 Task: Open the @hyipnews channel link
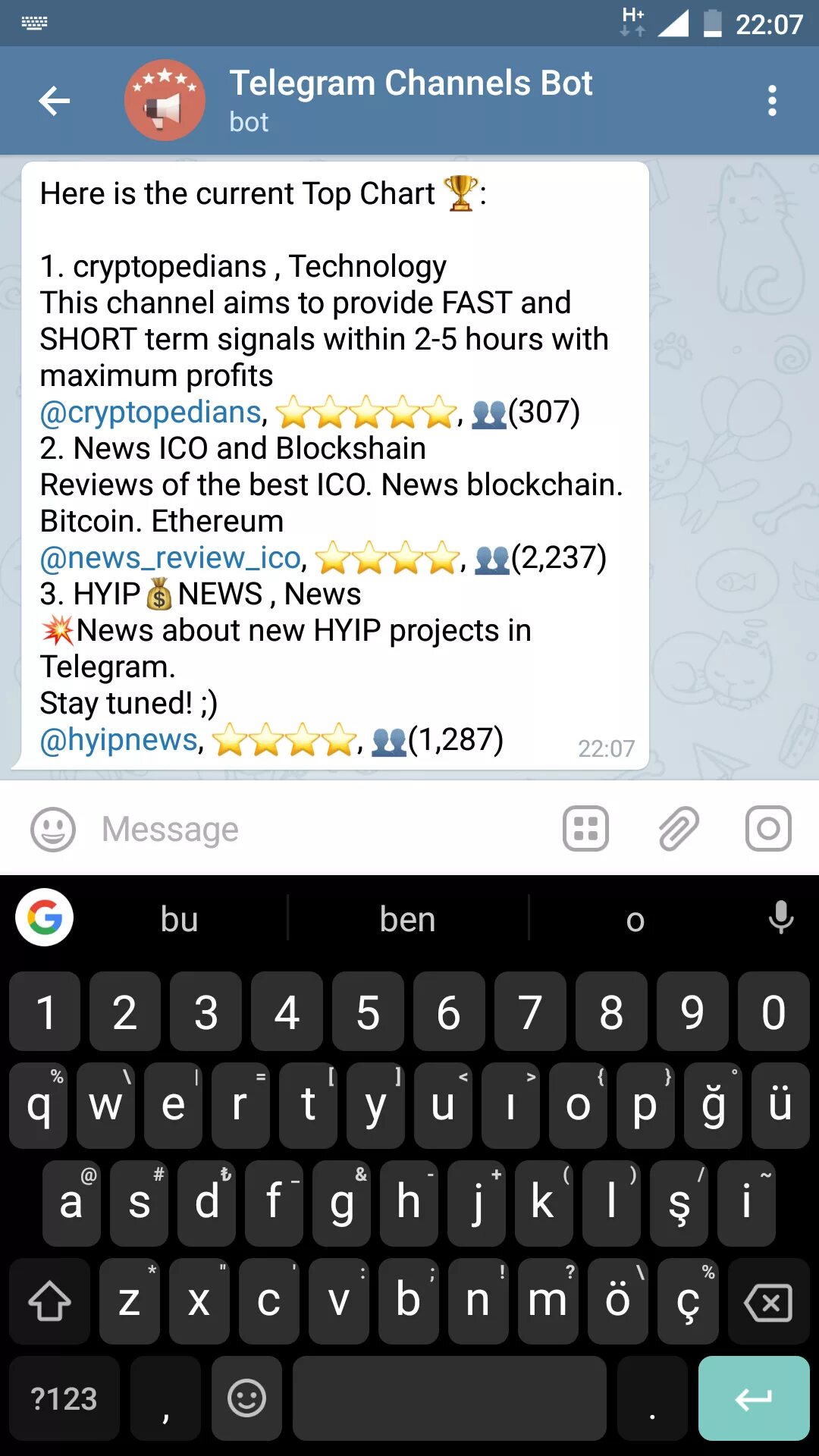[x=118, y=740]
